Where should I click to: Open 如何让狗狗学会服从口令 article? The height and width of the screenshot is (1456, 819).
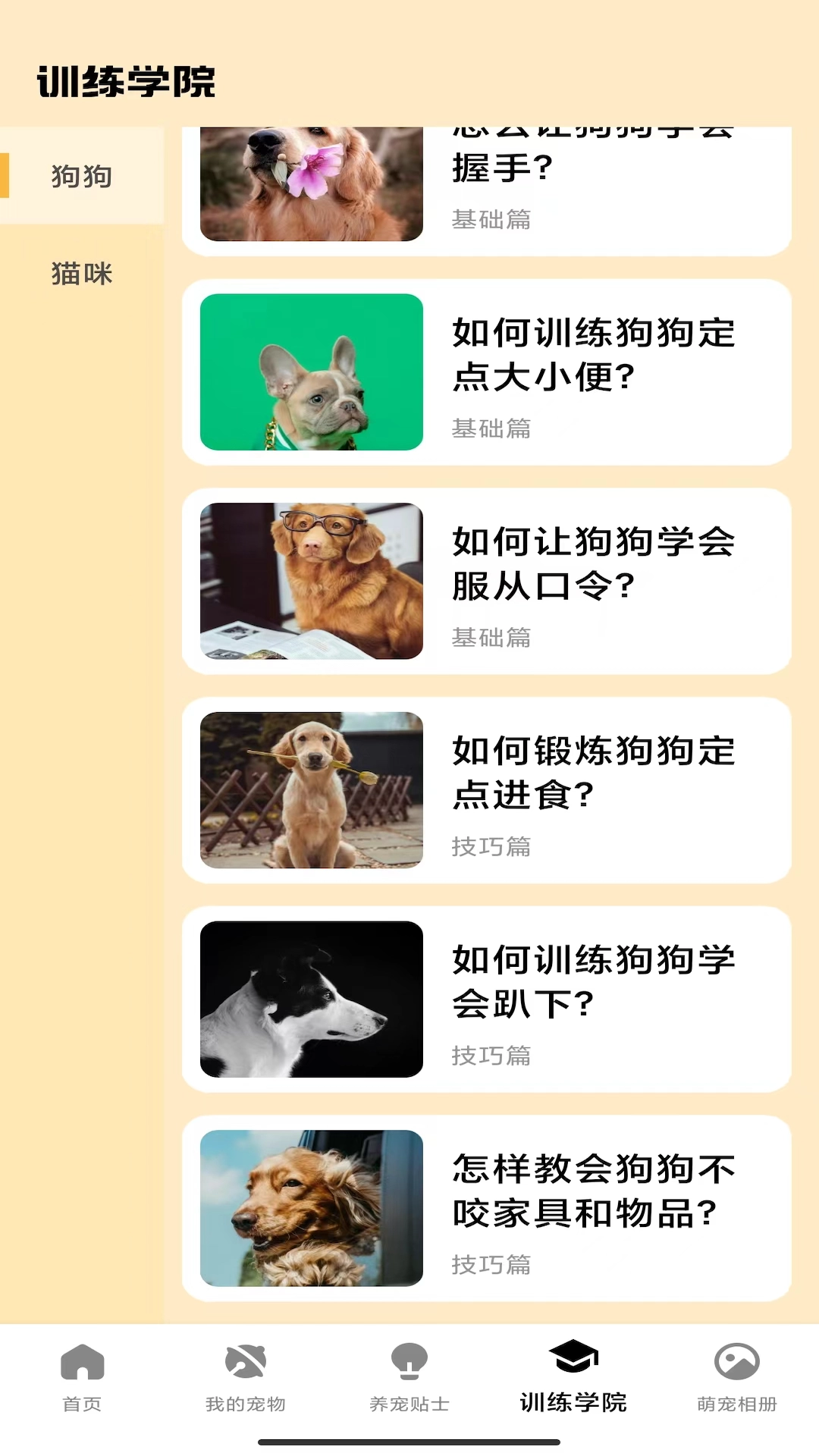tap(487, 581)
